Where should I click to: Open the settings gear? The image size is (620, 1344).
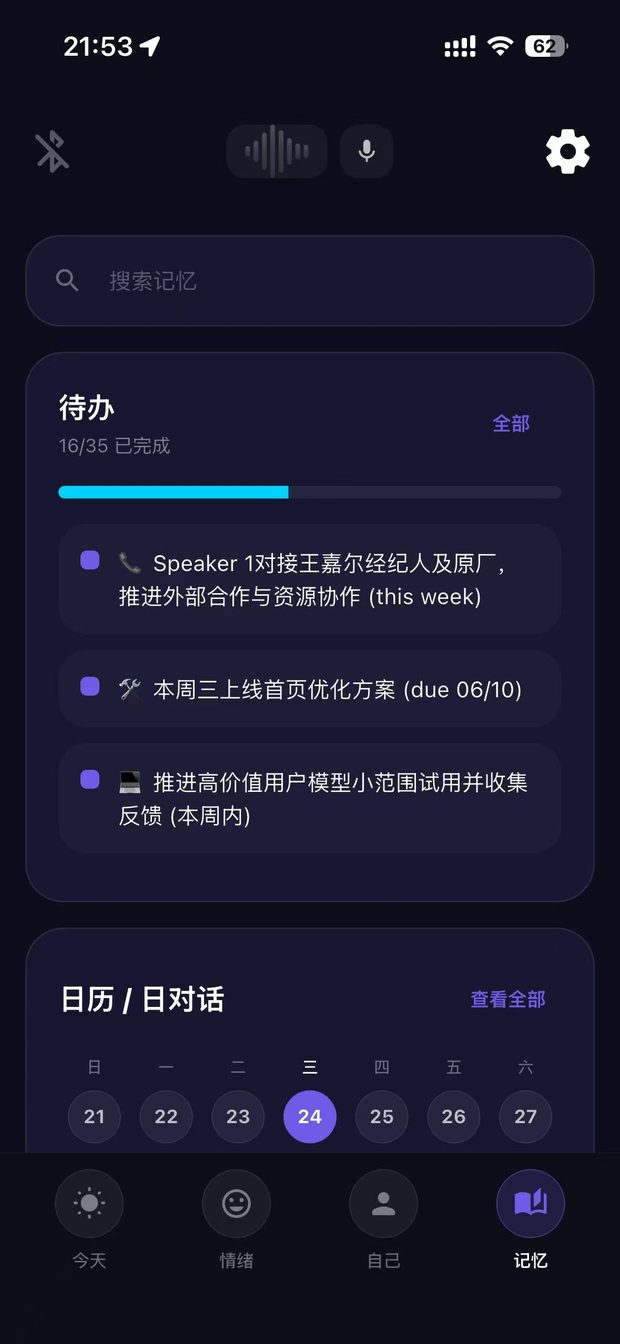pyautogui.click(x=567, y=152)
